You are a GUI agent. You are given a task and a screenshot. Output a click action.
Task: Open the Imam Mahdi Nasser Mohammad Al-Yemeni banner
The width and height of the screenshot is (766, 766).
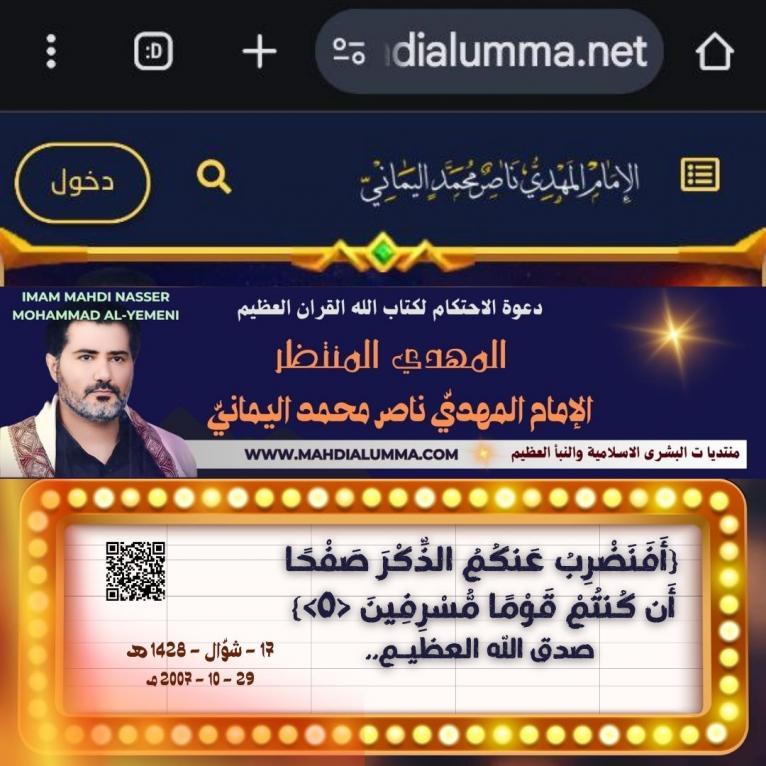click(383, 382)
